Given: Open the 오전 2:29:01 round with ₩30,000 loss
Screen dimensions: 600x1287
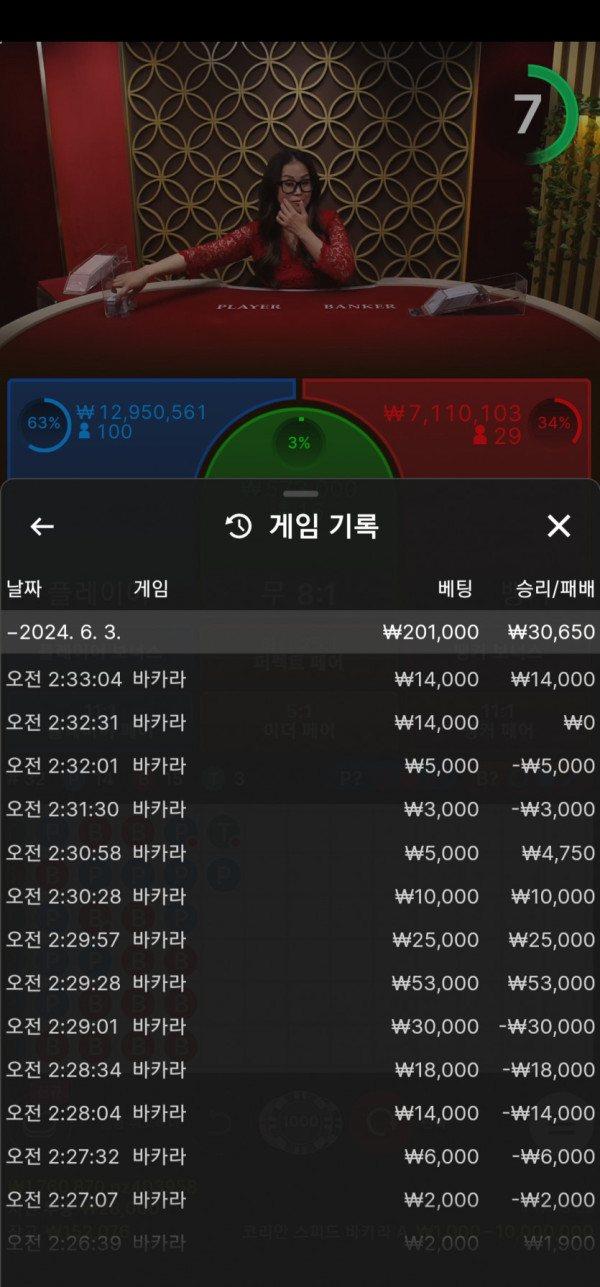Looking at the screenshot, I should [x=300, y=1026].
